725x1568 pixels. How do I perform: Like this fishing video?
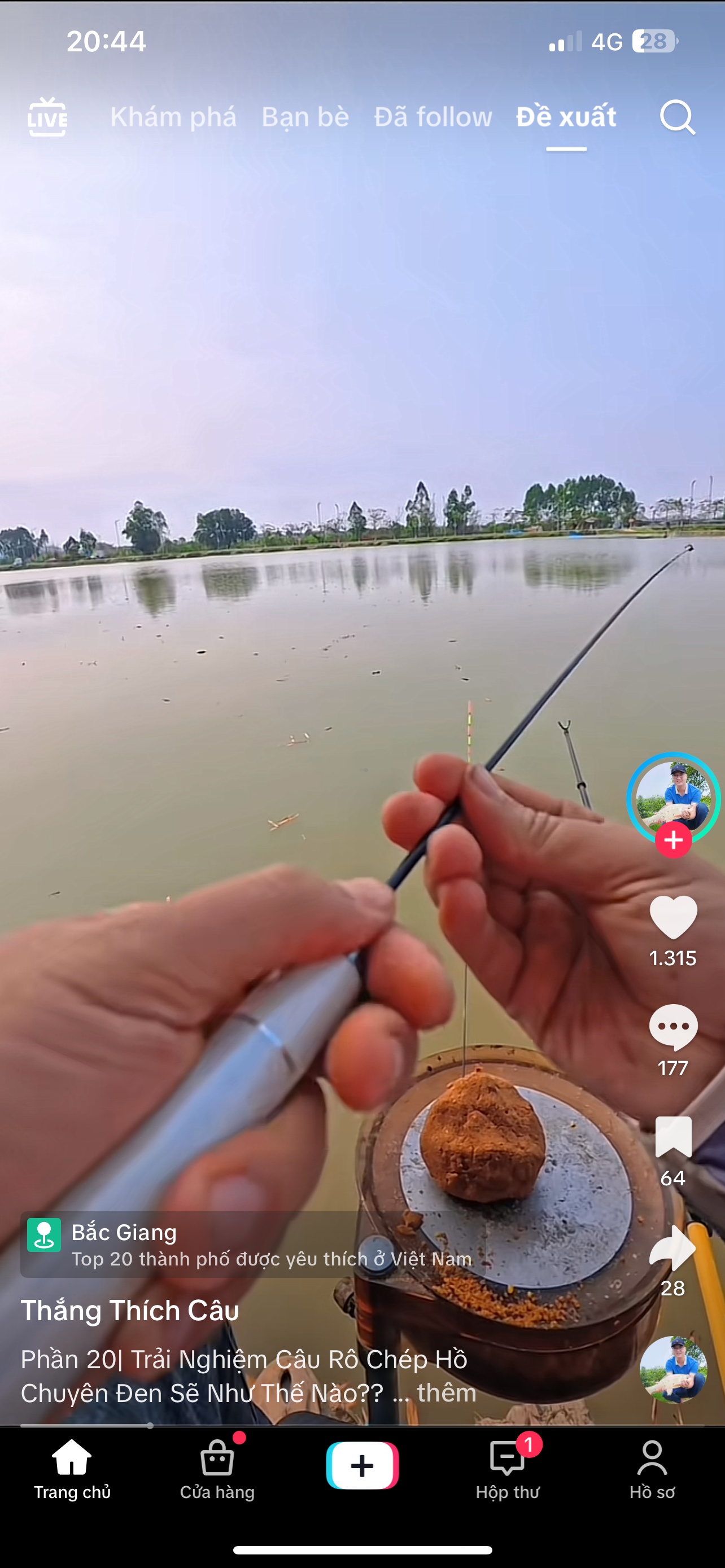[x=673, y=918]
